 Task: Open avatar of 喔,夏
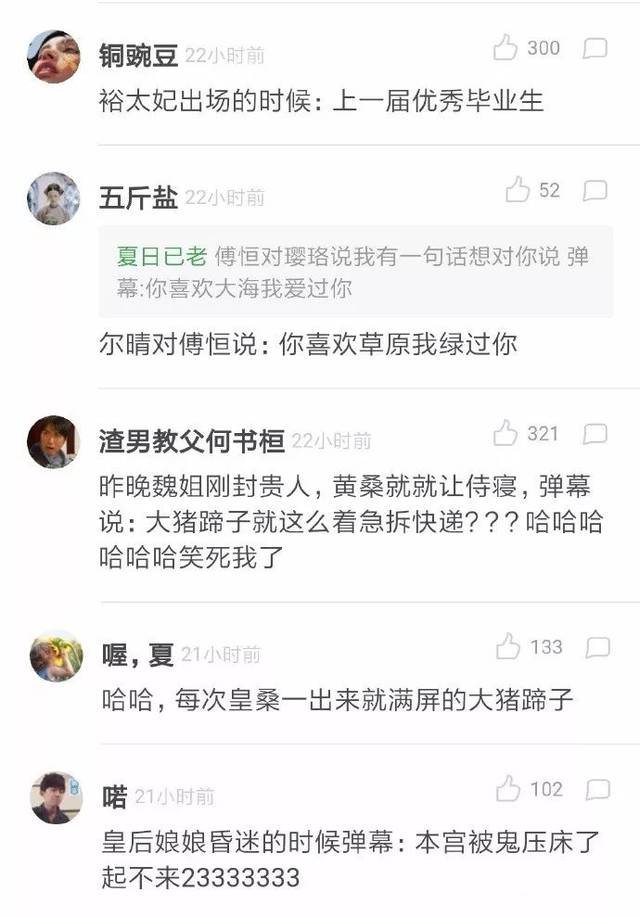click(55, 655)
